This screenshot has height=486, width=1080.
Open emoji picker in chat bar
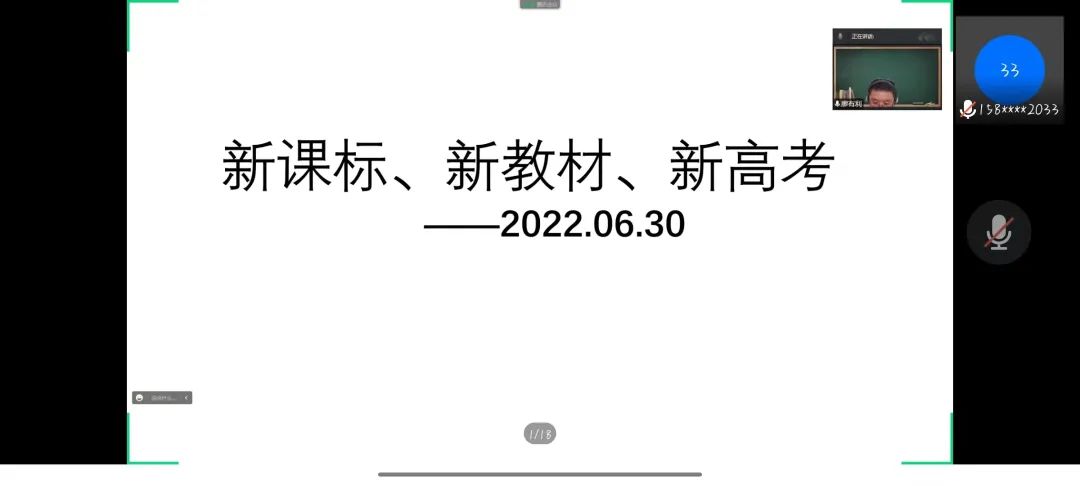tap(140, 398)
